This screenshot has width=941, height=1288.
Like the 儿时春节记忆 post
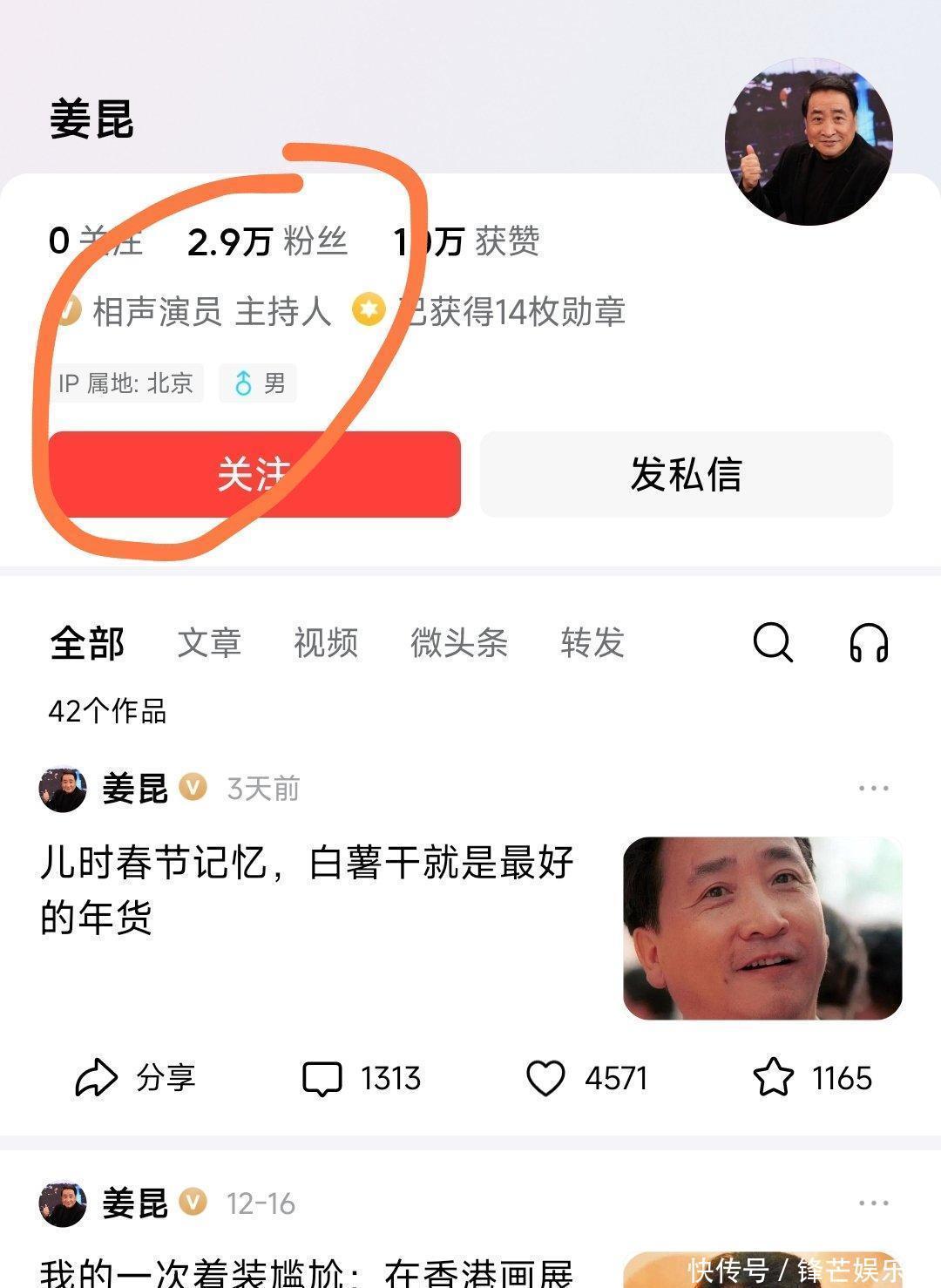click(x=586, y=1078)
